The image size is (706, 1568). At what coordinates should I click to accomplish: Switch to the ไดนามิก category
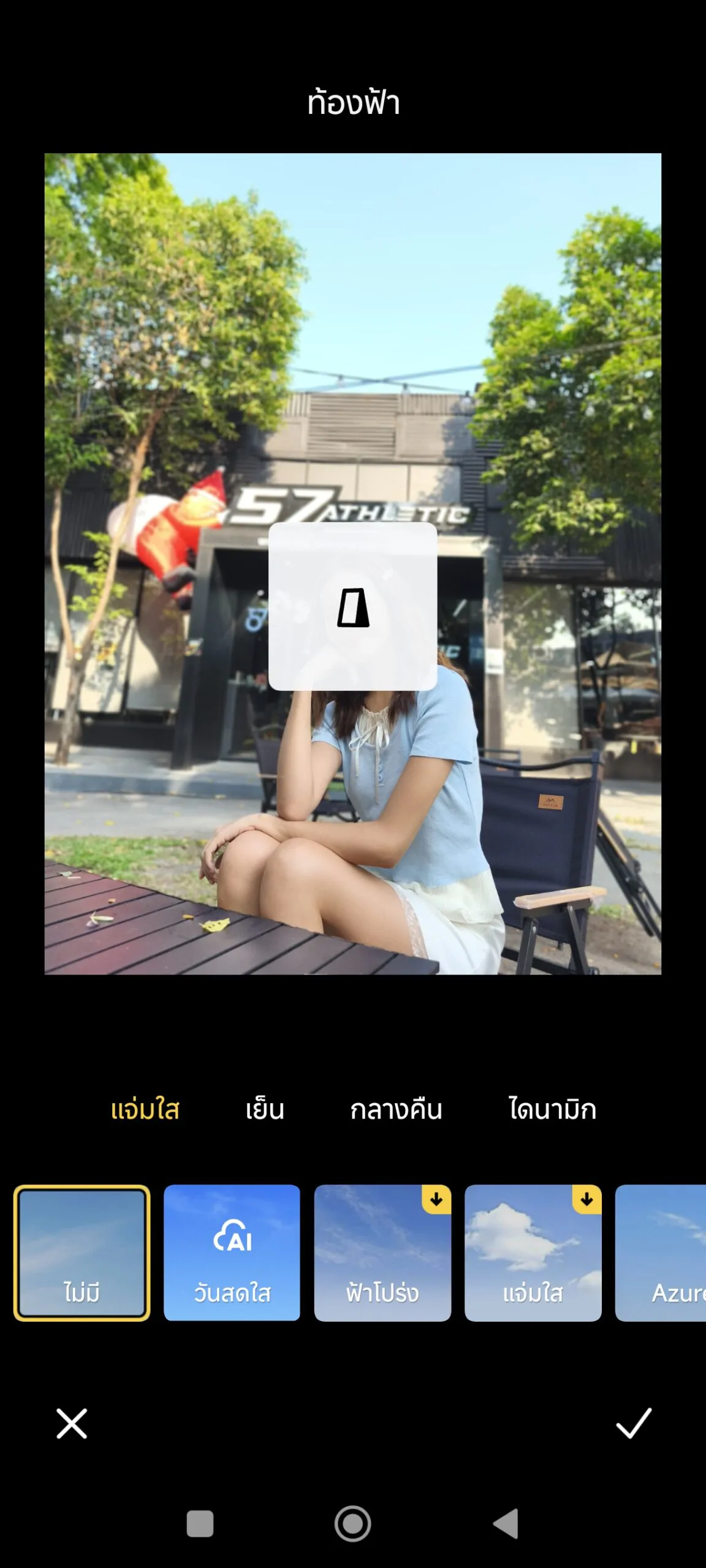(x=552, y=1109)
